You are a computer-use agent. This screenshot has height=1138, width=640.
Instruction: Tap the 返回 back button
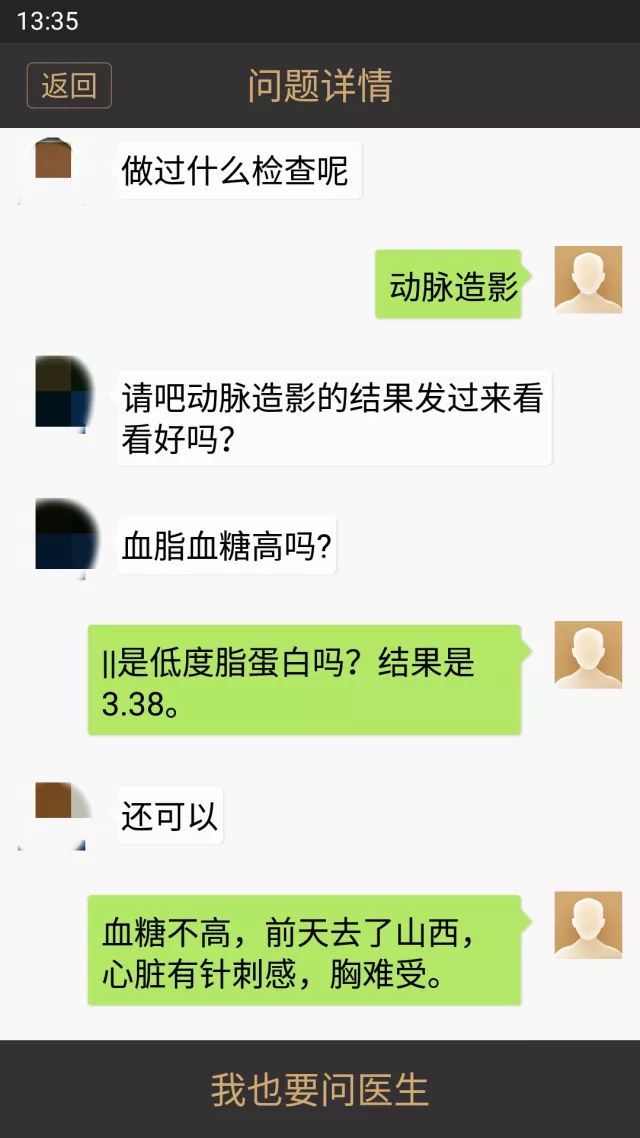pyautogui.click(x=69, y=86)
